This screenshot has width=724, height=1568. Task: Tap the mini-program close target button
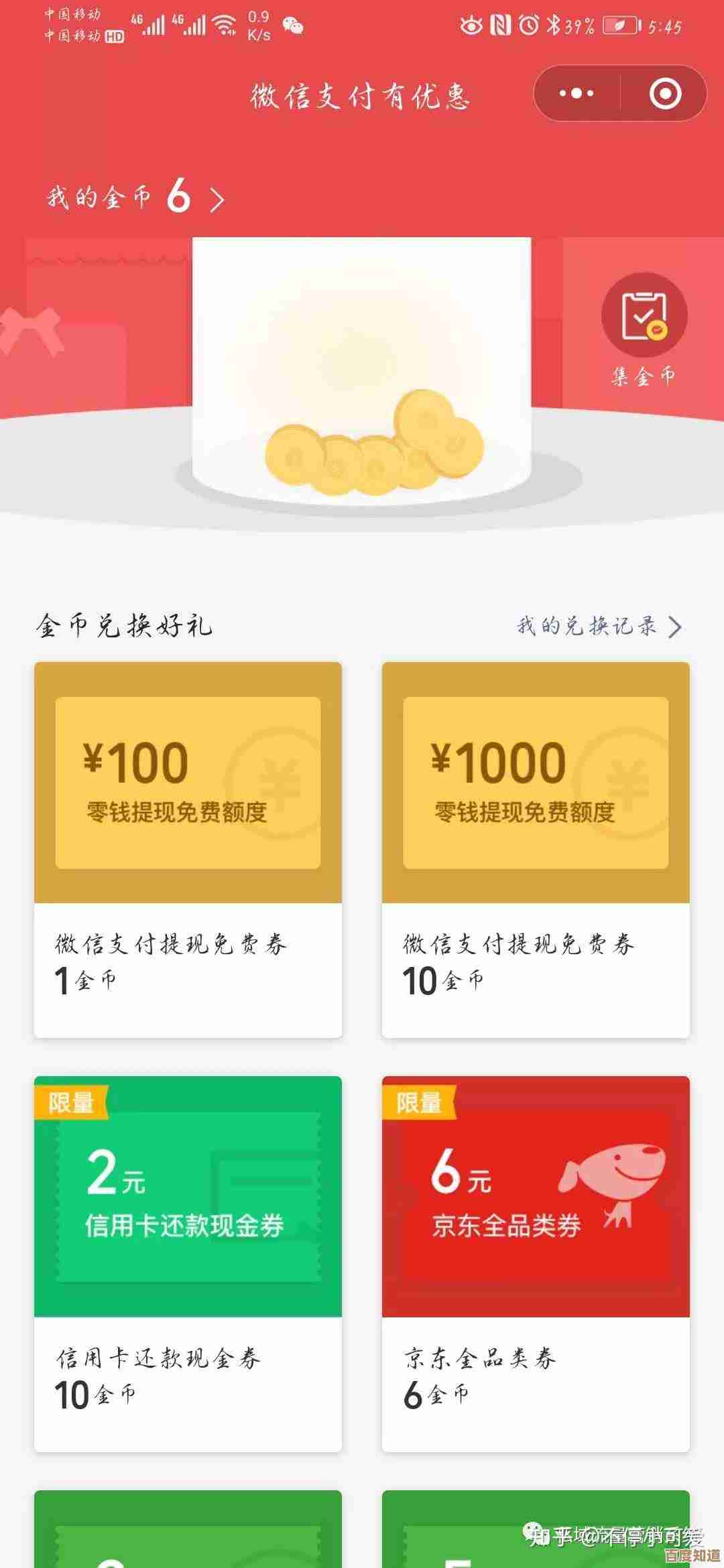[x=662, y=94]
